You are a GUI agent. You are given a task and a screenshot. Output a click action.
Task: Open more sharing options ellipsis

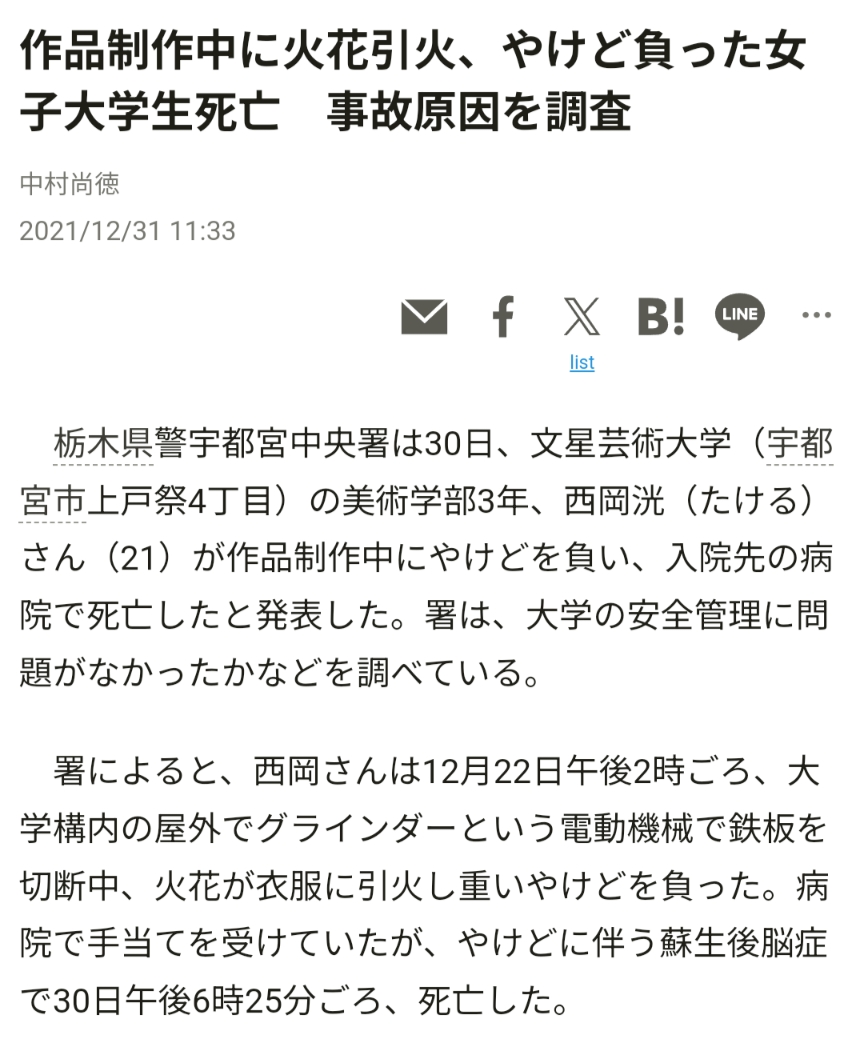click(x=816, y=315)
